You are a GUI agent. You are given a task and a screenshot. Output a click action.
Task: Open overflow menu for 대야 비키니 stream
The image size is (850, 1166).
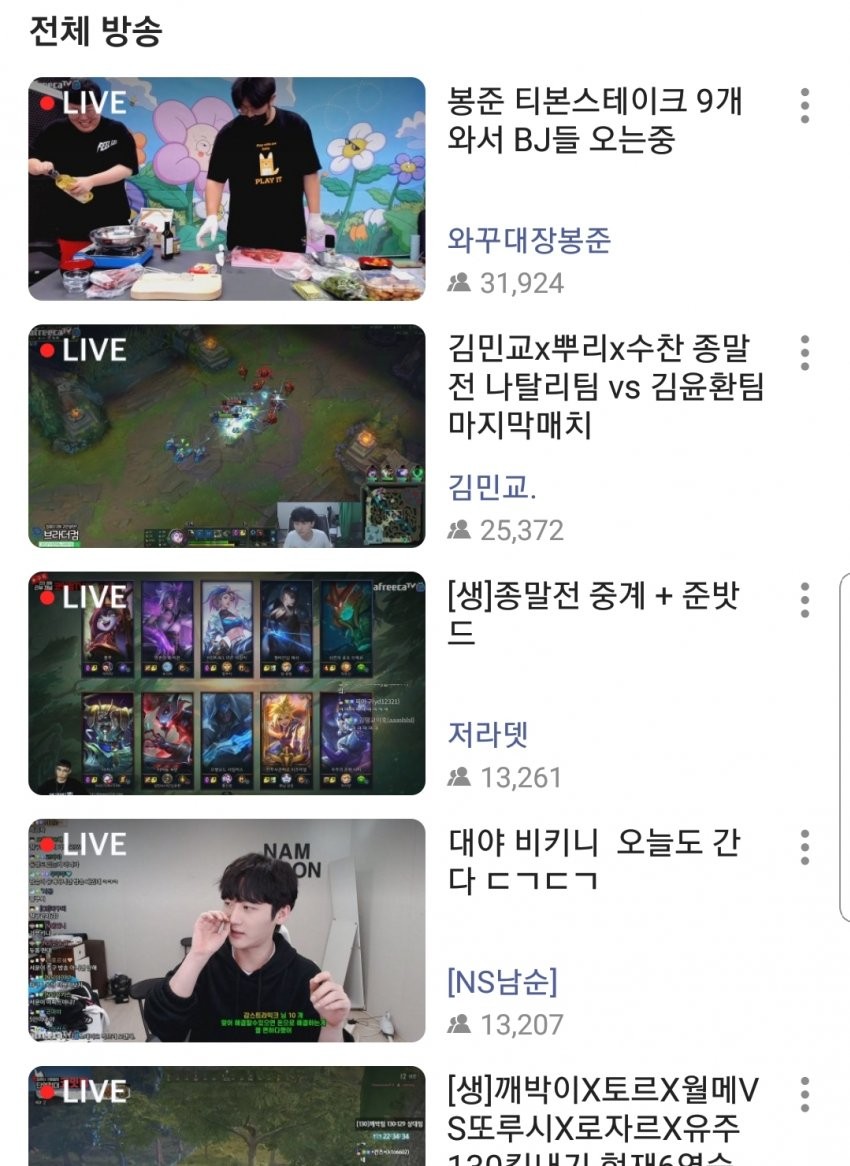pos(804,847)
